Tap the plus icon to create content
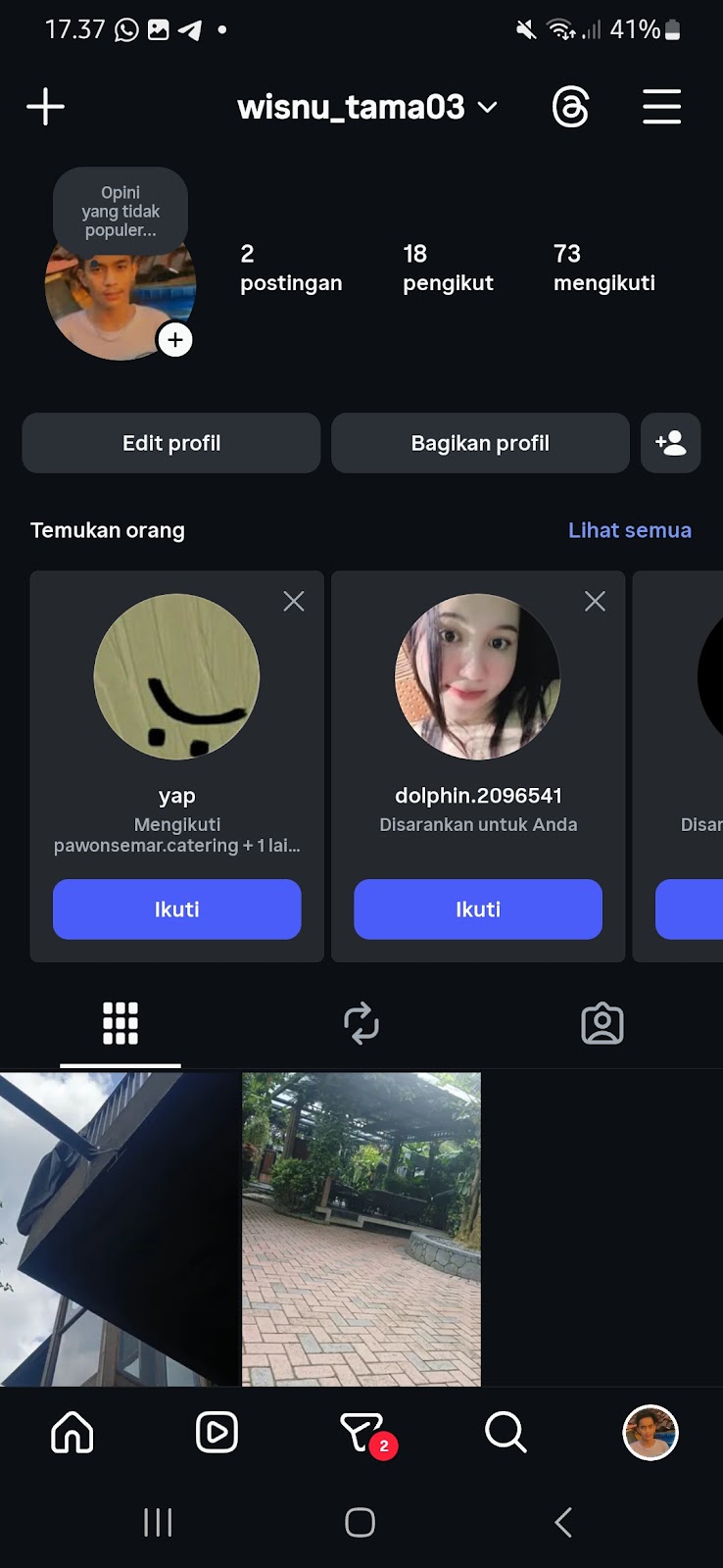Image resolution: width=723 pixels, height=1568 pixels. (x=45, y=106)
